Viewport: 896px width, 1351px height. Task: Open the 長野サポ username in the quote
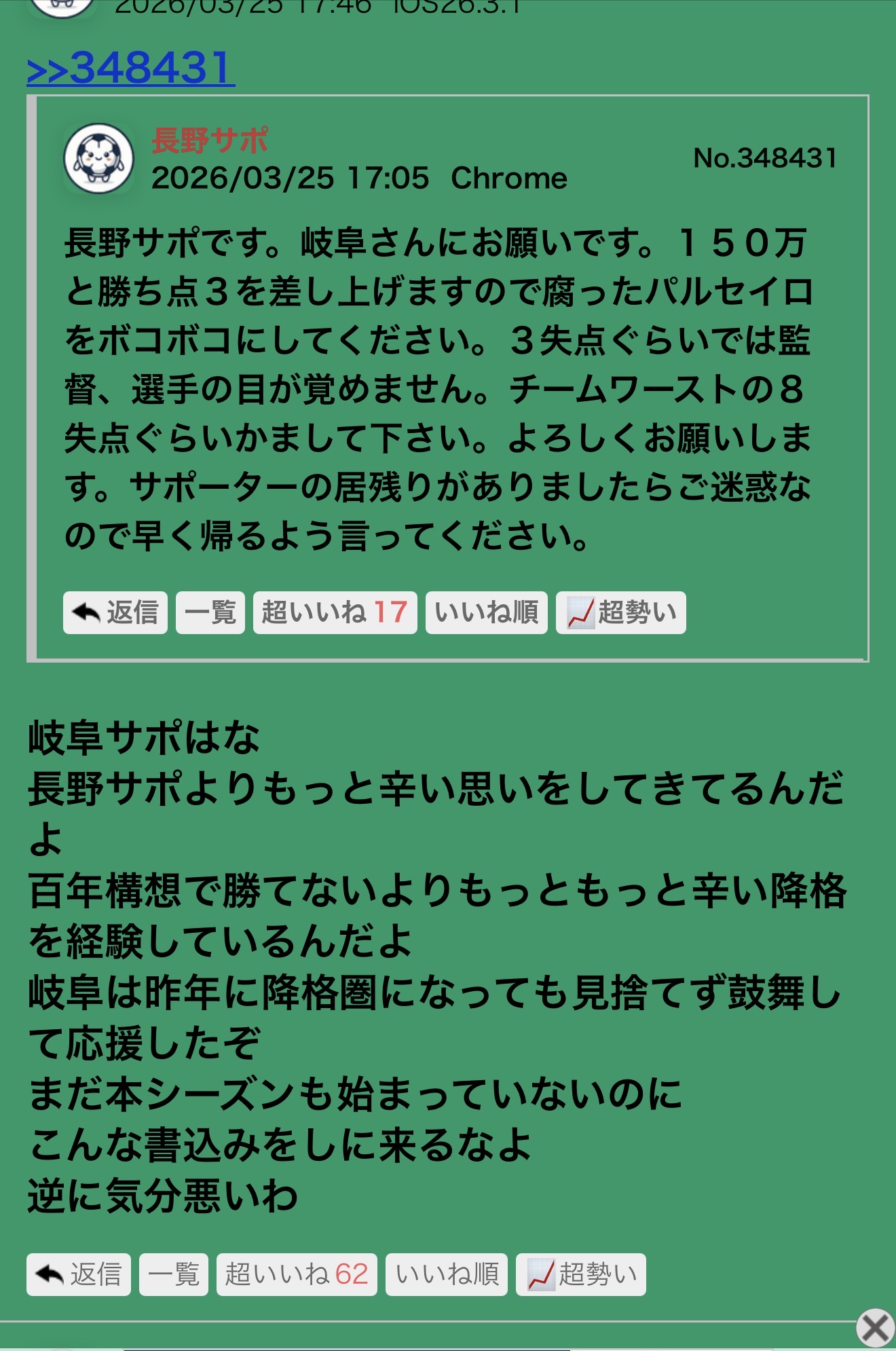(x=210, y=141)
